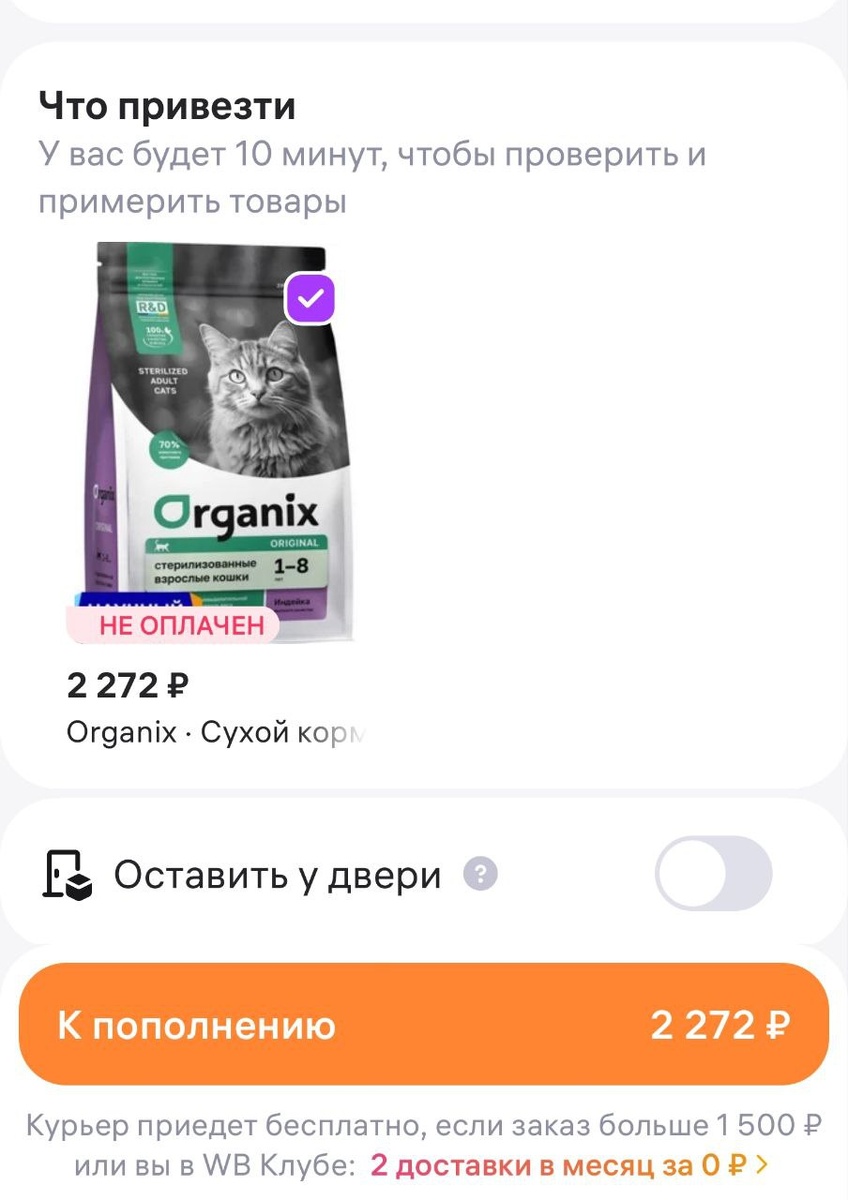Tap the НЕ ОПЛАЧЕН status badge
Viewport: 848px width, 1200px height.
(x=172, y=624)
